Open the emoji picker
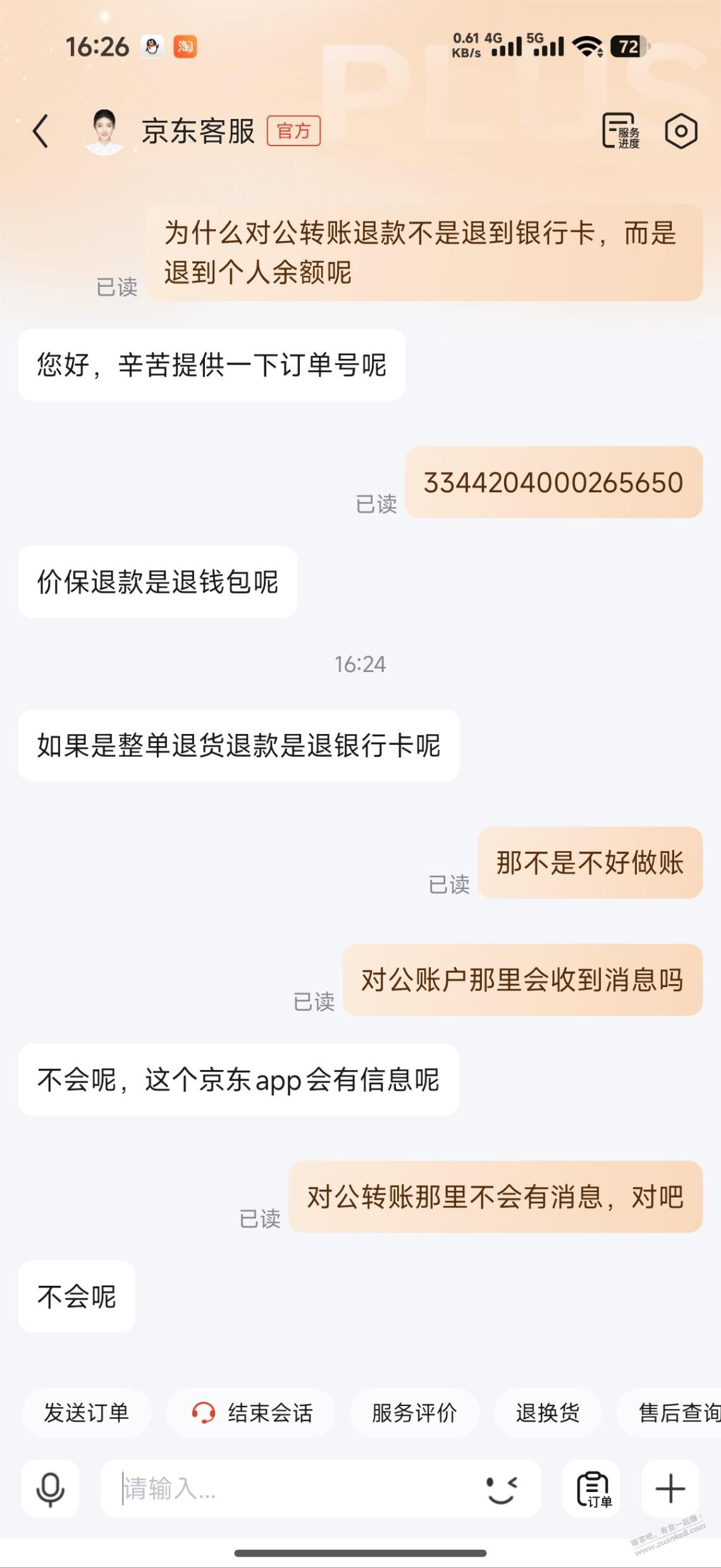Image resolution: width=721 pixels, height=1568 pixels. pos(502,1489)
